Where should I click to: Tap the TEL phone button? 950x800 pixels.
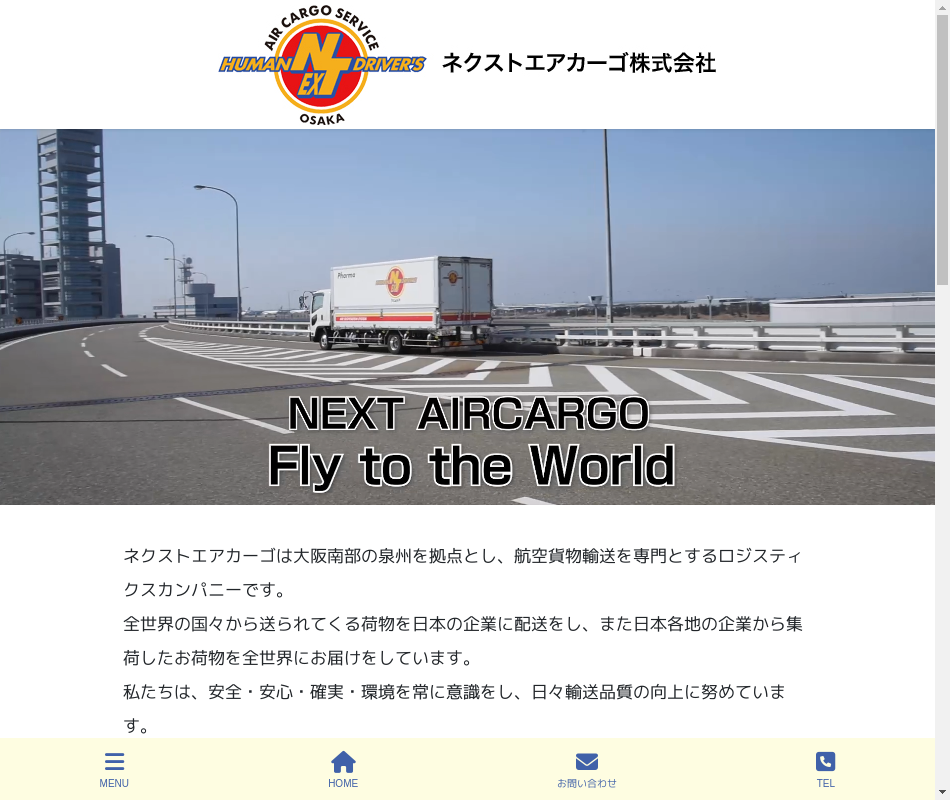tap(825, 769)
